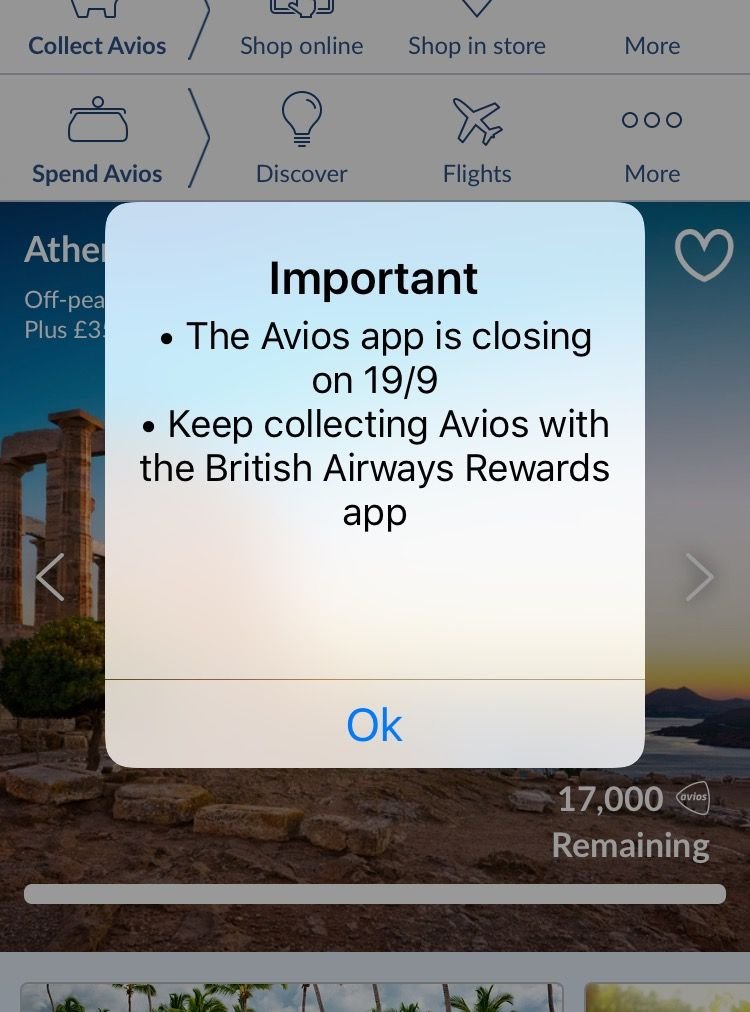
Task: Open the Discover lightbulb option
Action: 301,140
